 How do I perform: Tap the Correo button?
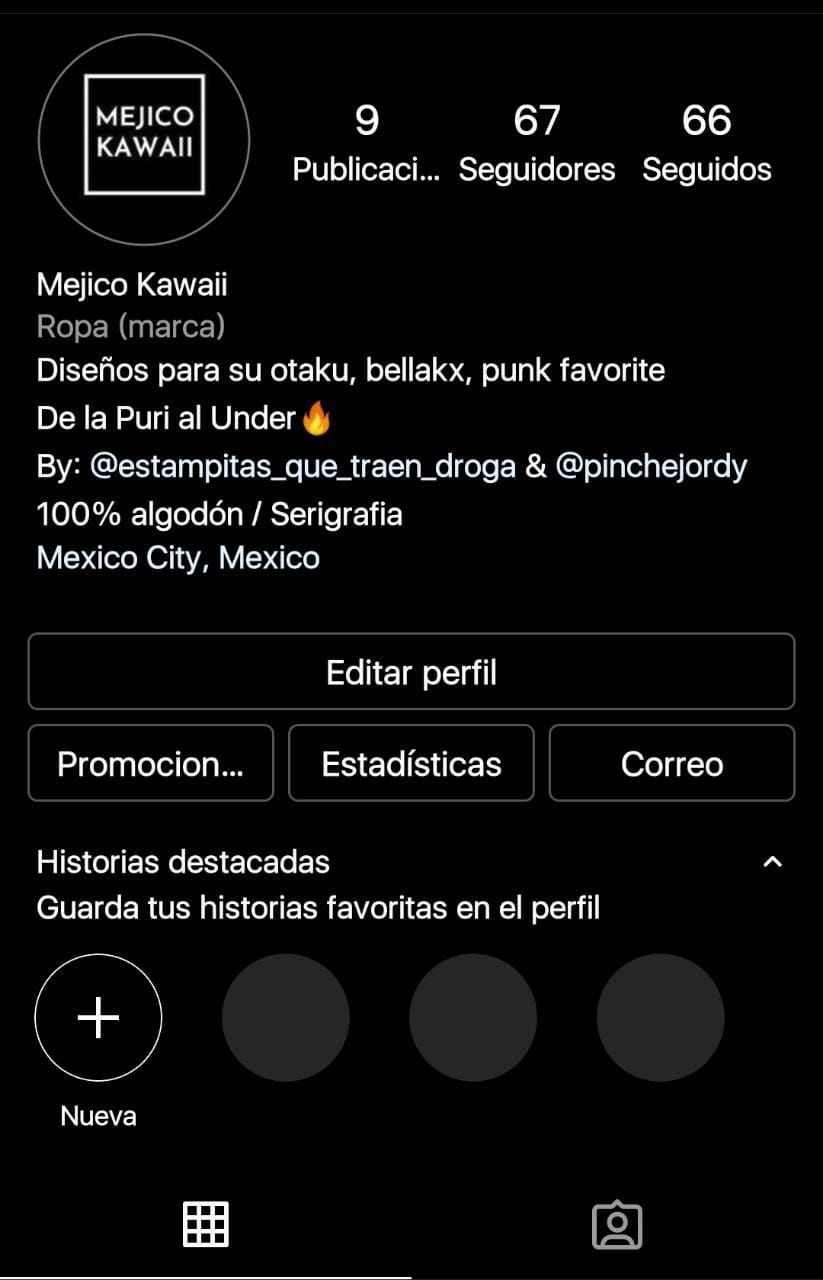pos(672,764)
